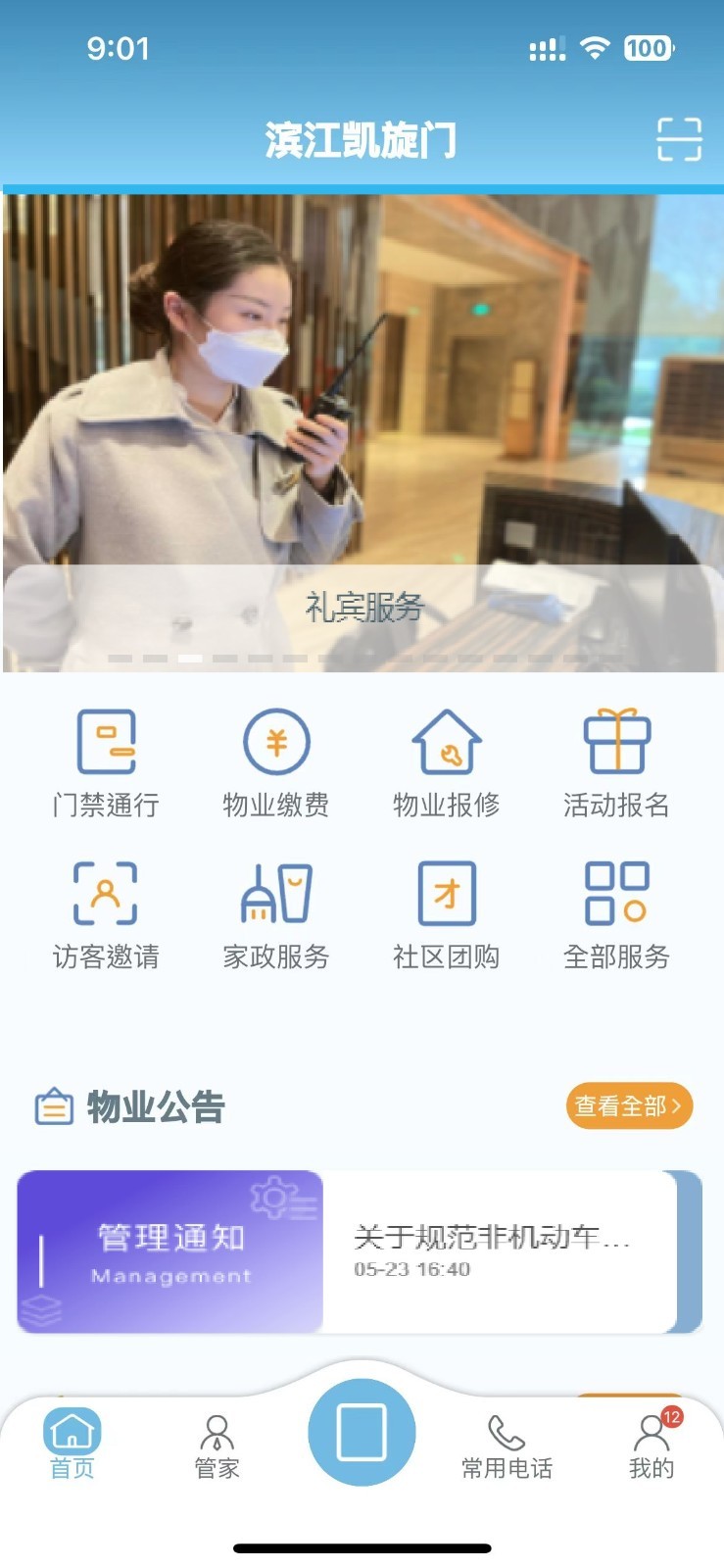Open the scan icon in the header

[x=678, y=139]
